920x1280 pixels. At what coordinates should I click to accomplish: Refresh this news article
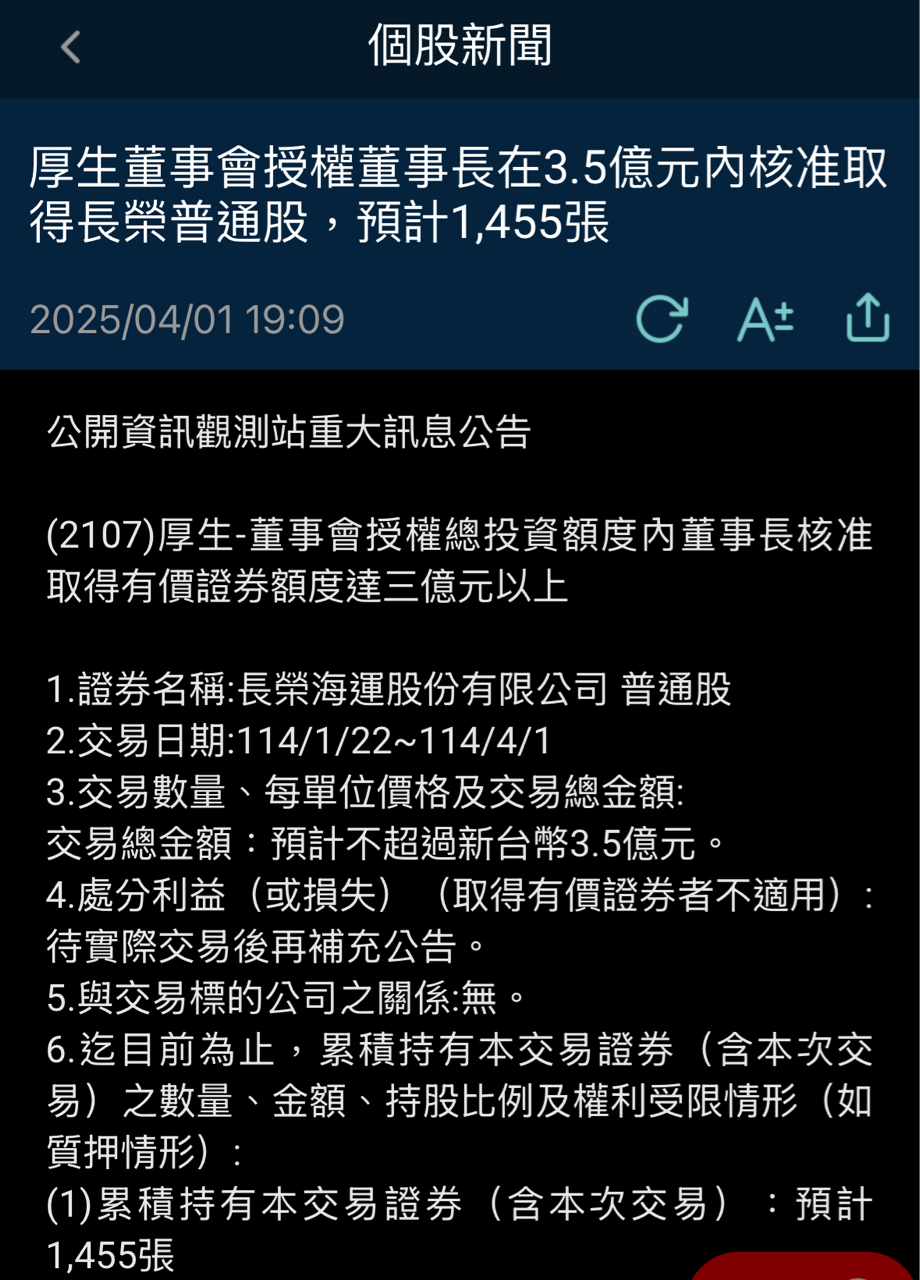click(x=662, y=319)
